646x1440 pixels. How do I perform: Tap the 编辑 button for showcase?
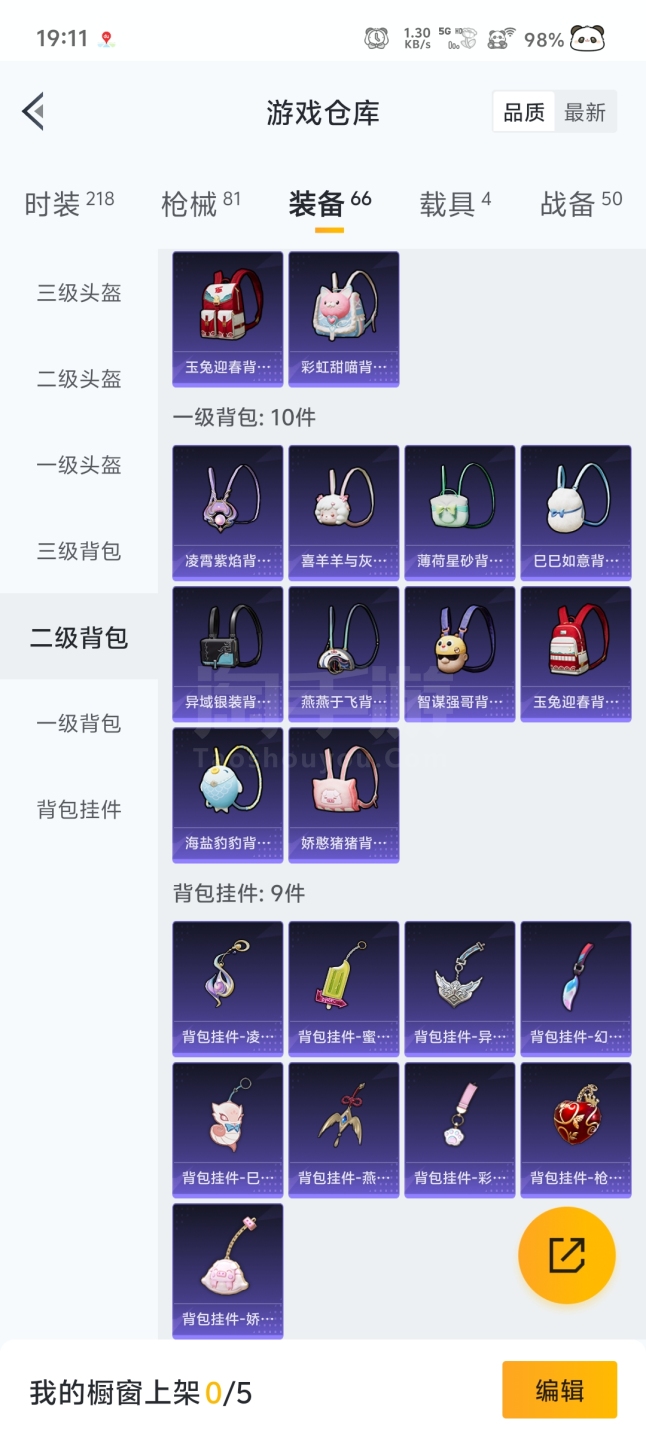click(x=559, y=1390)
